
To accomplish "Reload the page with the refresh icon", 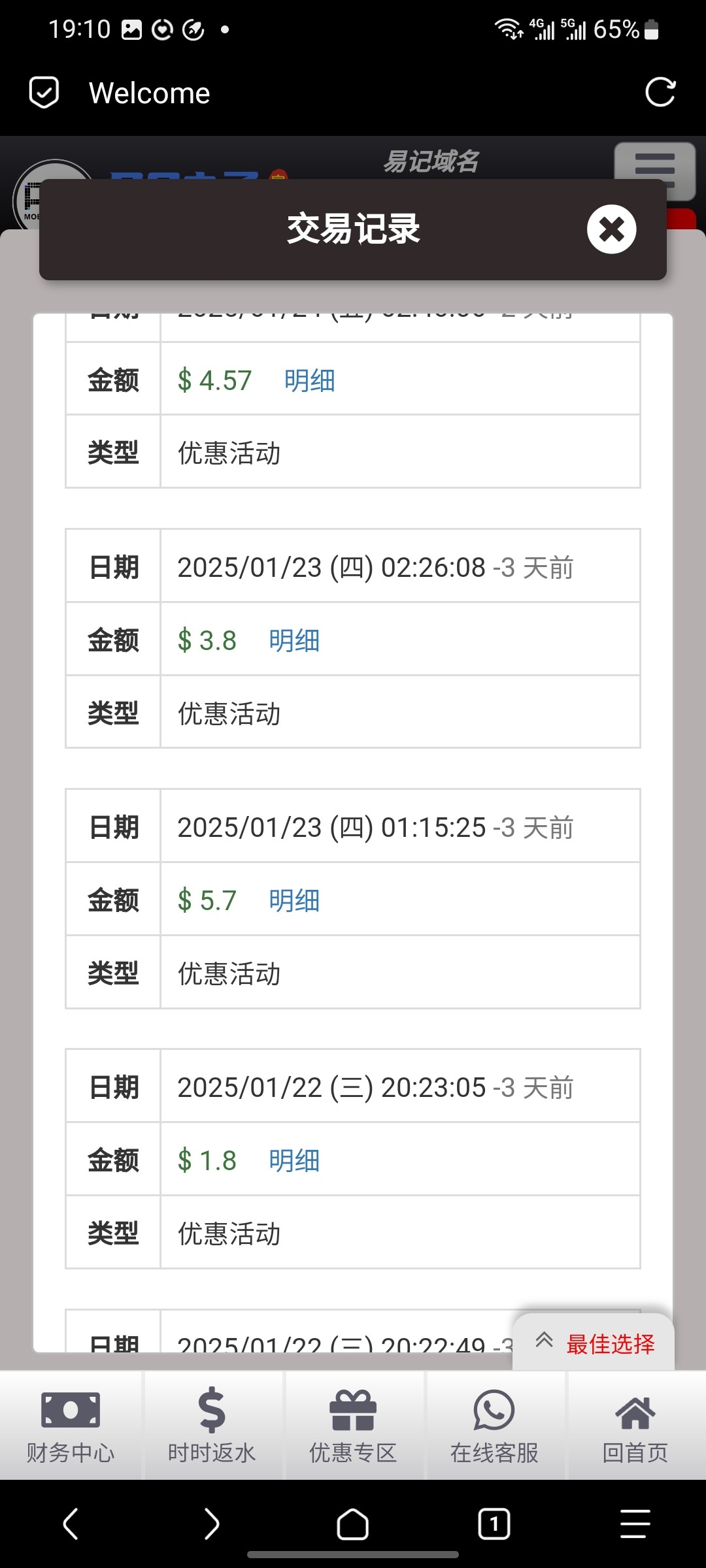I will [x=660, y=92].
